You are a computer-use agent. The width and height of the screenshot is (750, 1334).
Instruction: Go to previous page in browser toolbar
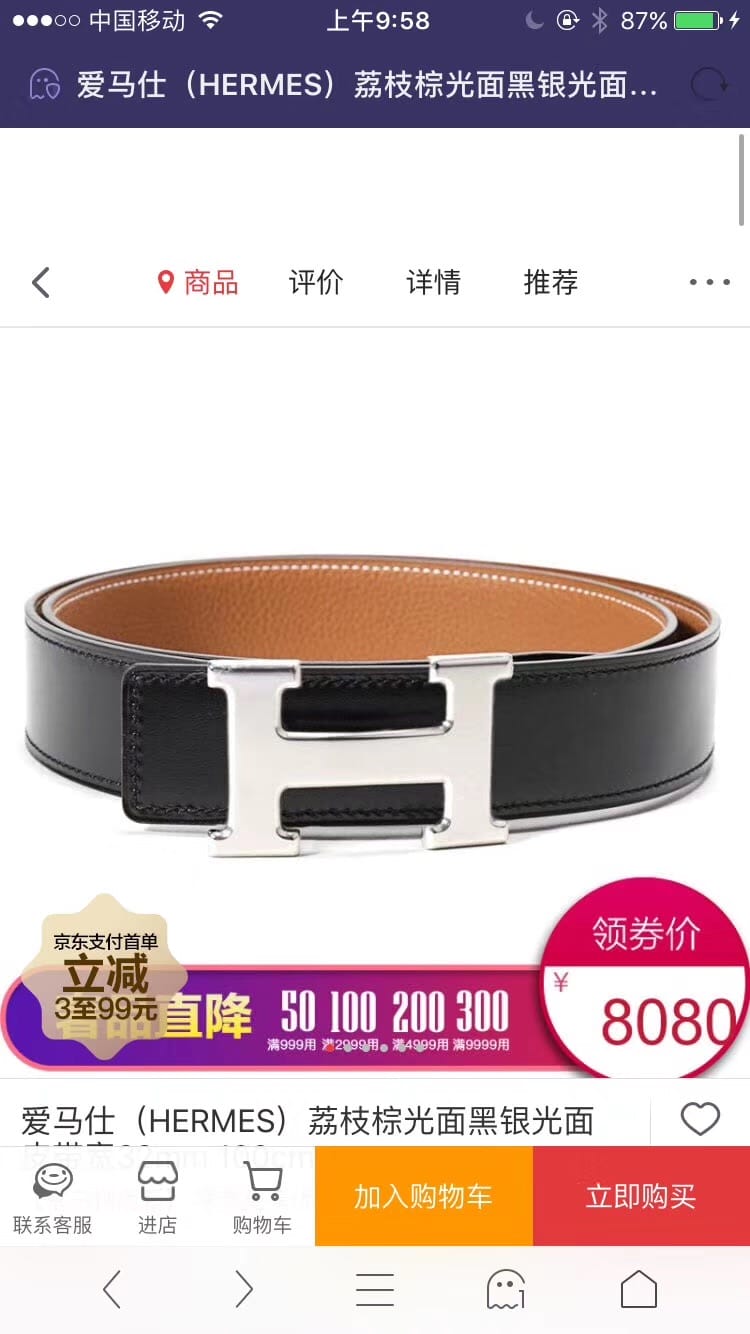click(112, 1290)
